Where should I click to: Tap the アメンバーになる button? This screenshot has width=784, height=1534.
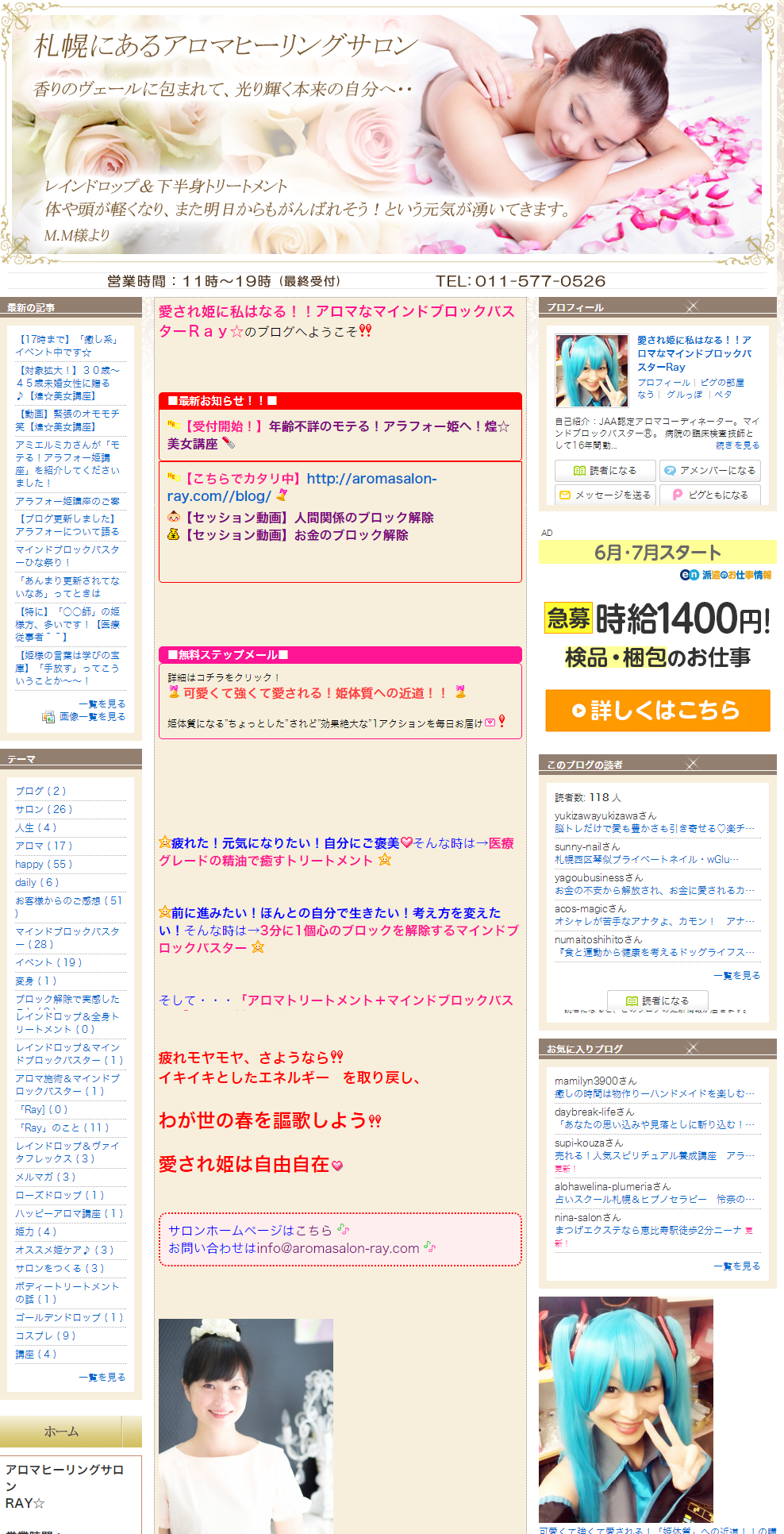point(709,471)
